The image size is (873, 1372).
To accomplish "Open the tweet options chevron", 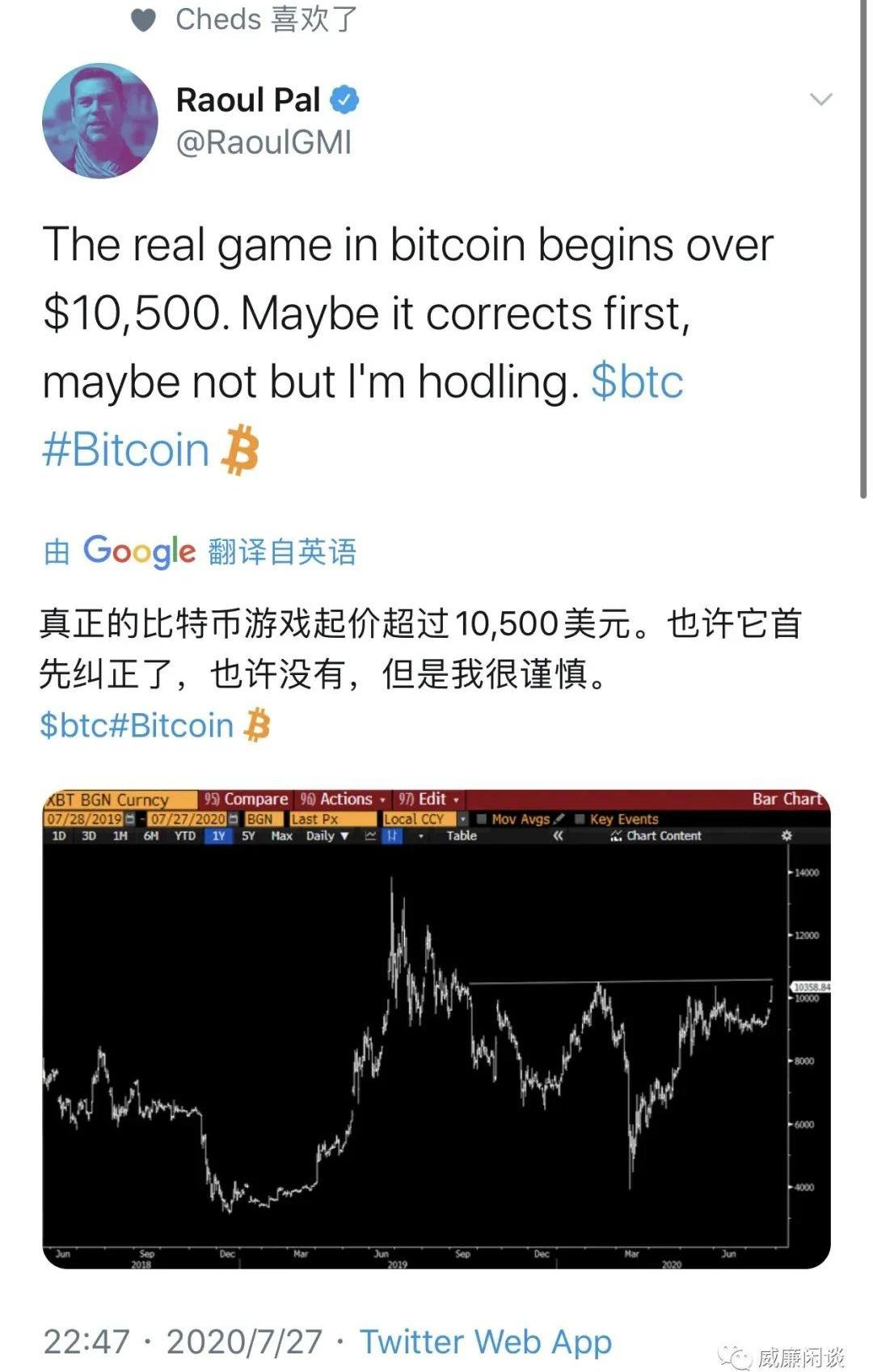I will click(820, 100).
